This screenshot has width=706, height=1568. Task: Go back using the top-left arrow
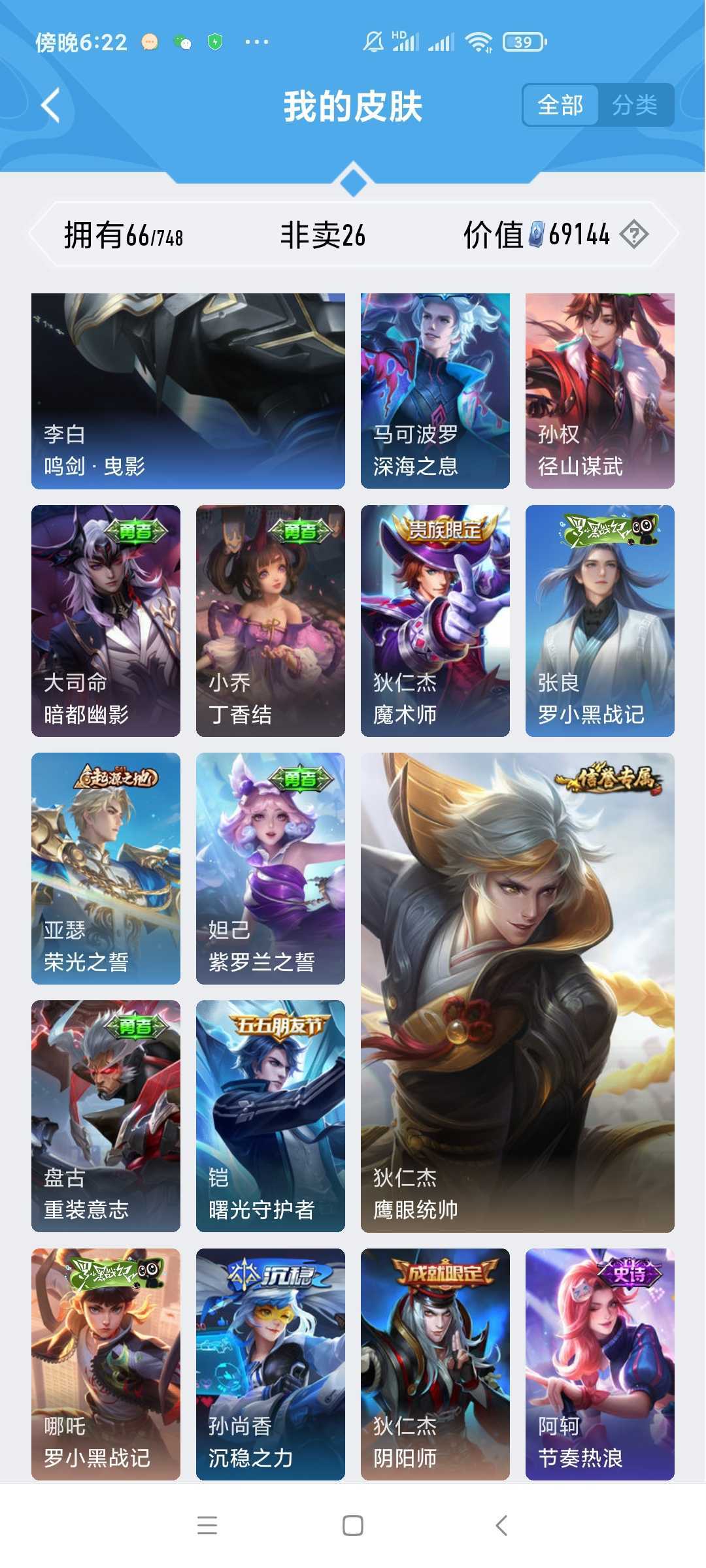(x=50, y=105)
